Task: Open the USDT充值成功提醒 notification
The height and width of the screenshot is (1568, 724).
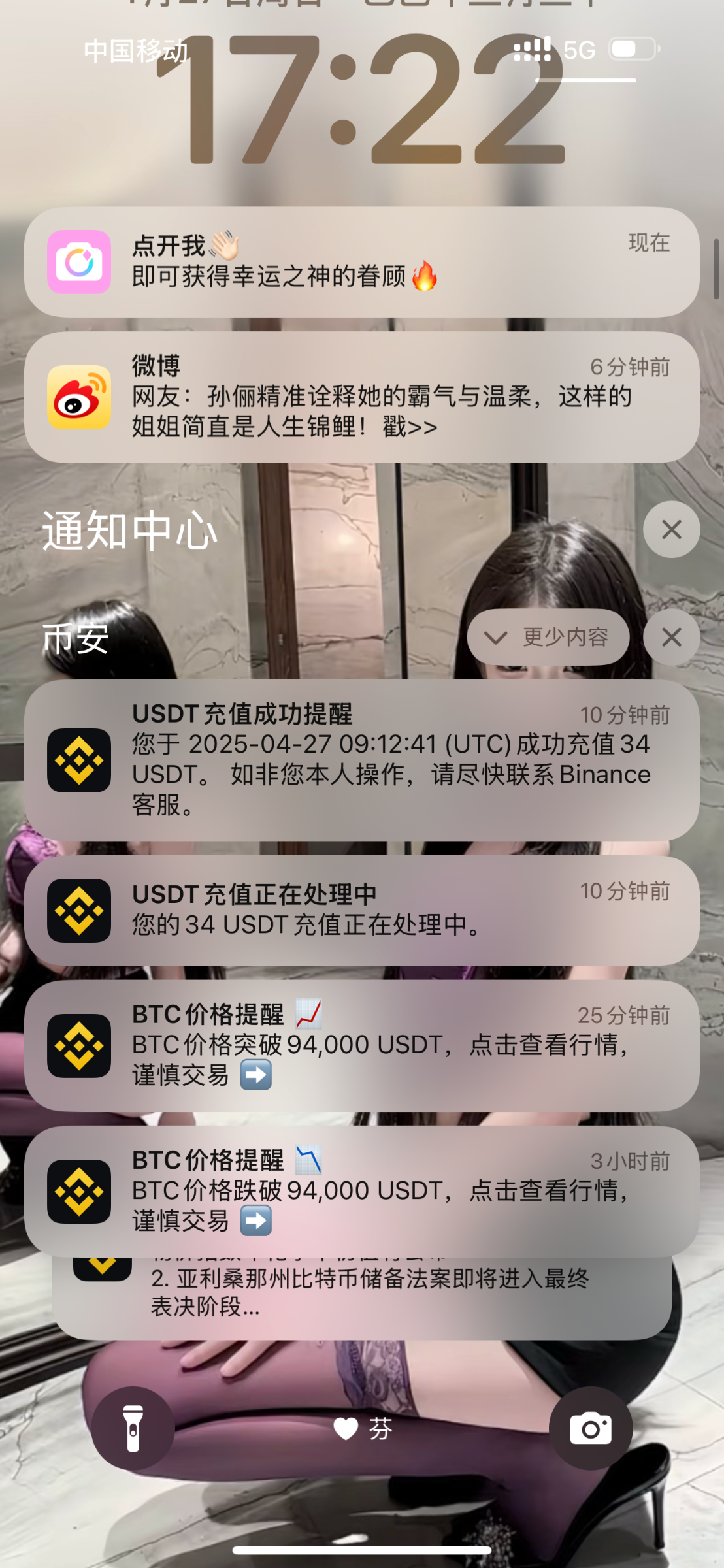Action: tap(361, 759)
